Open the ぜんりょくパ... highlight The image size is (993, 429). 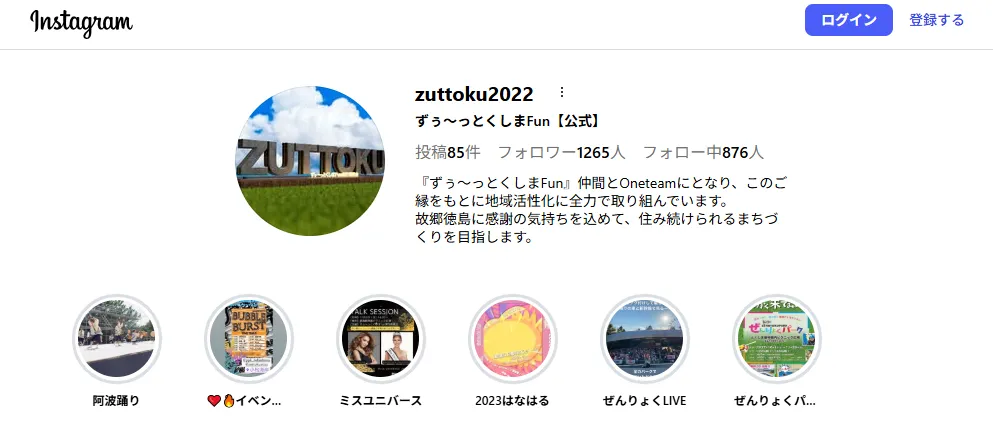tap(776, 338)
